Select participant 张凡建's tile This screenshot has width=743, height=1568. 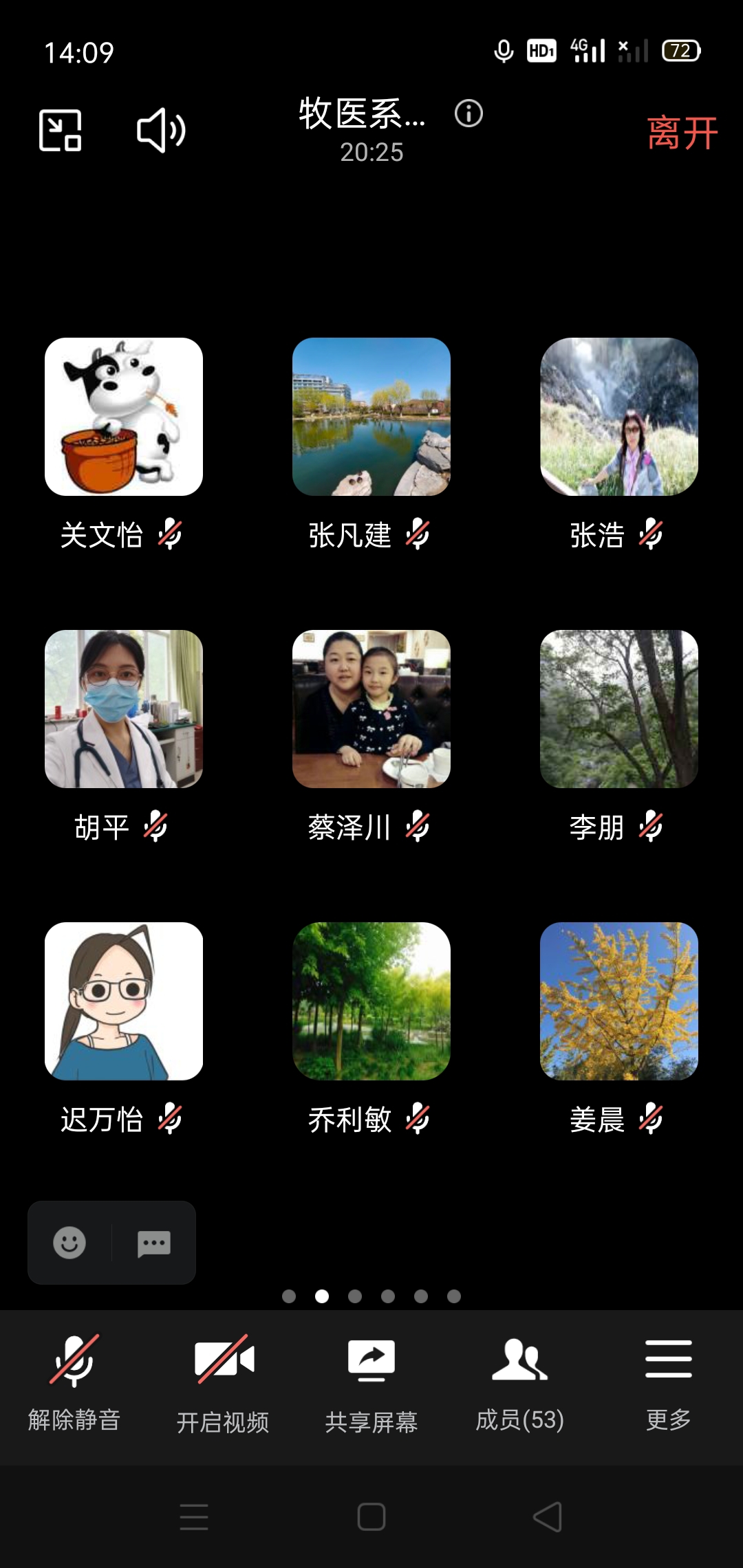click(371, 417)
